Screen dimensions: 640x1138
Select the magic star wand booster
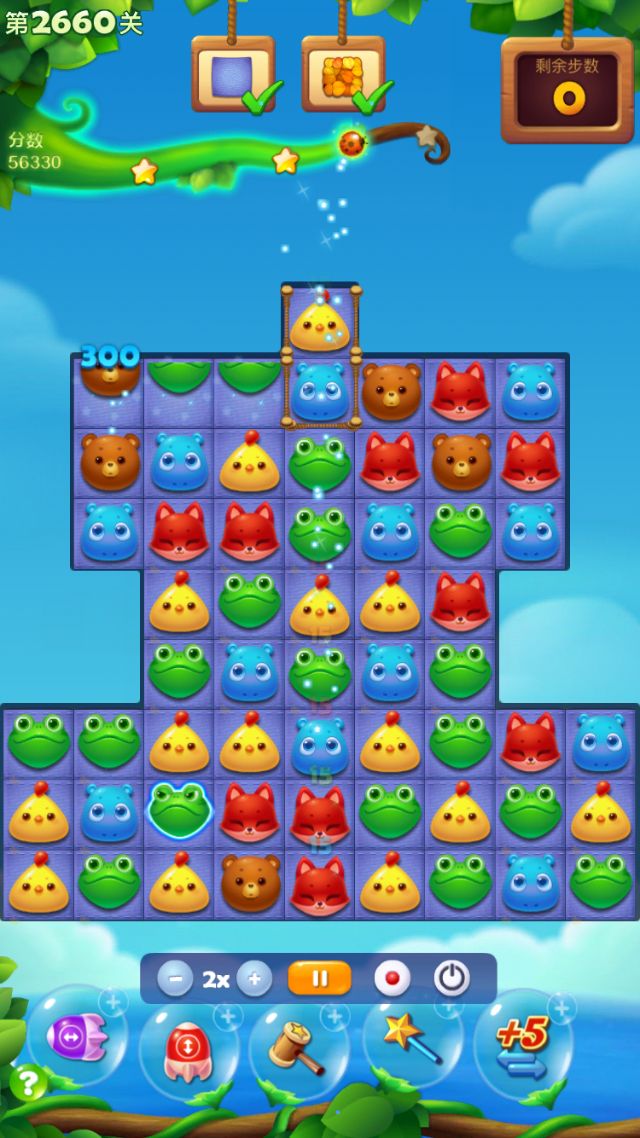(410, 1040)
